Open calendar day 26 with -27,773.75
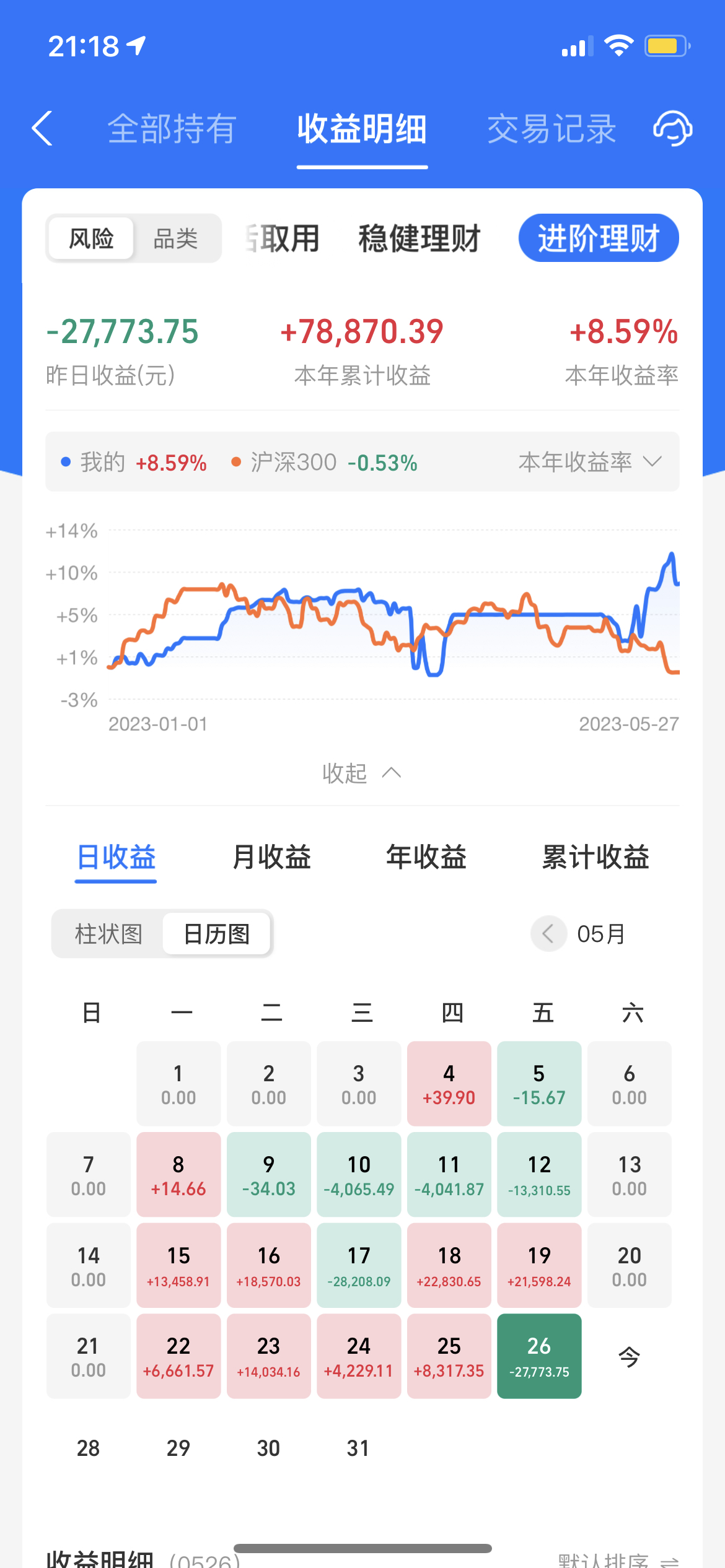The image size is (725, 1568). [x=539, y=1356]
